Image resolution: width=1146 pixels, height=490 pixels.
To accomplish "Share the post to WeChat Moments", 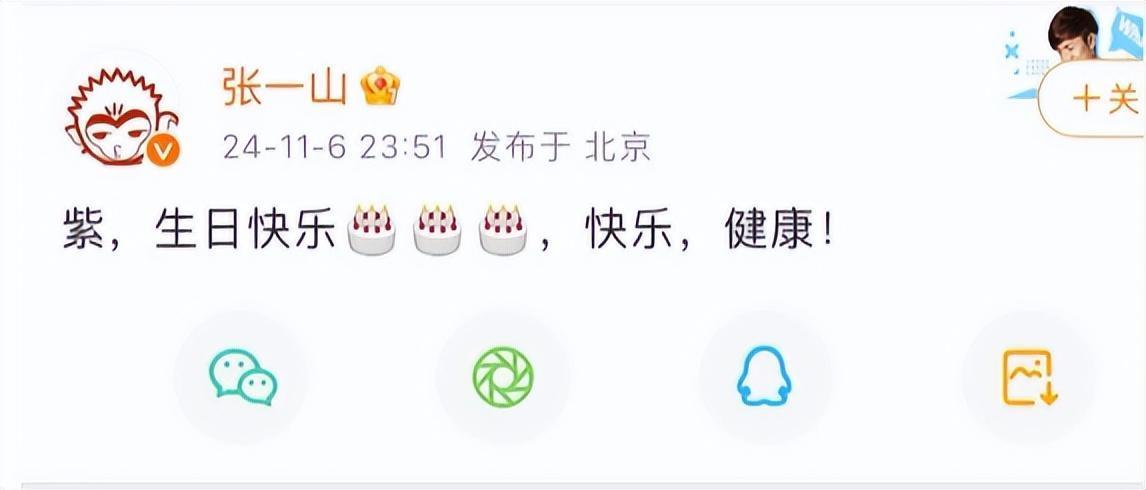I will 503,376.
